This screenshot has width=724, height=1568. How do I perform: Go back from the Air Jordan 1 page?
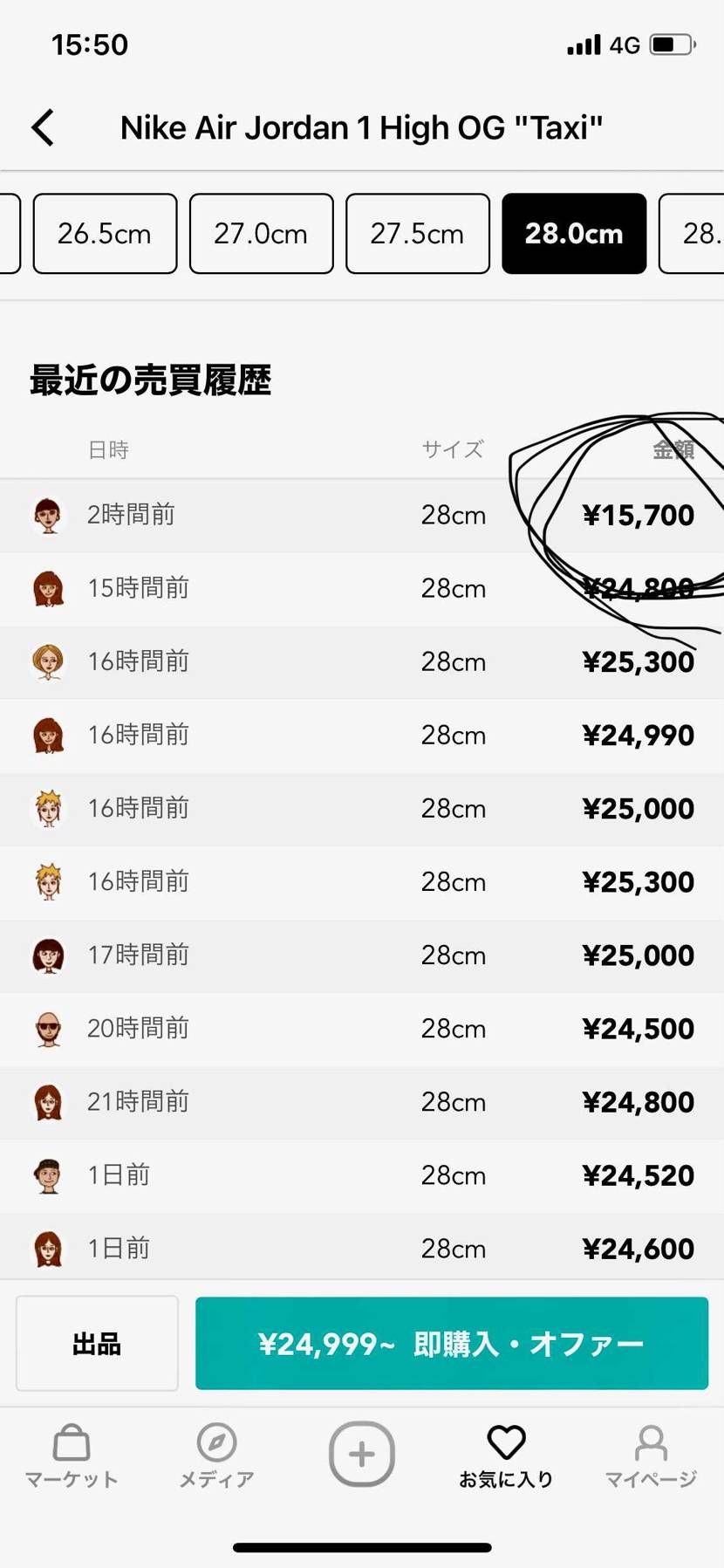click(x=44, y=127)
